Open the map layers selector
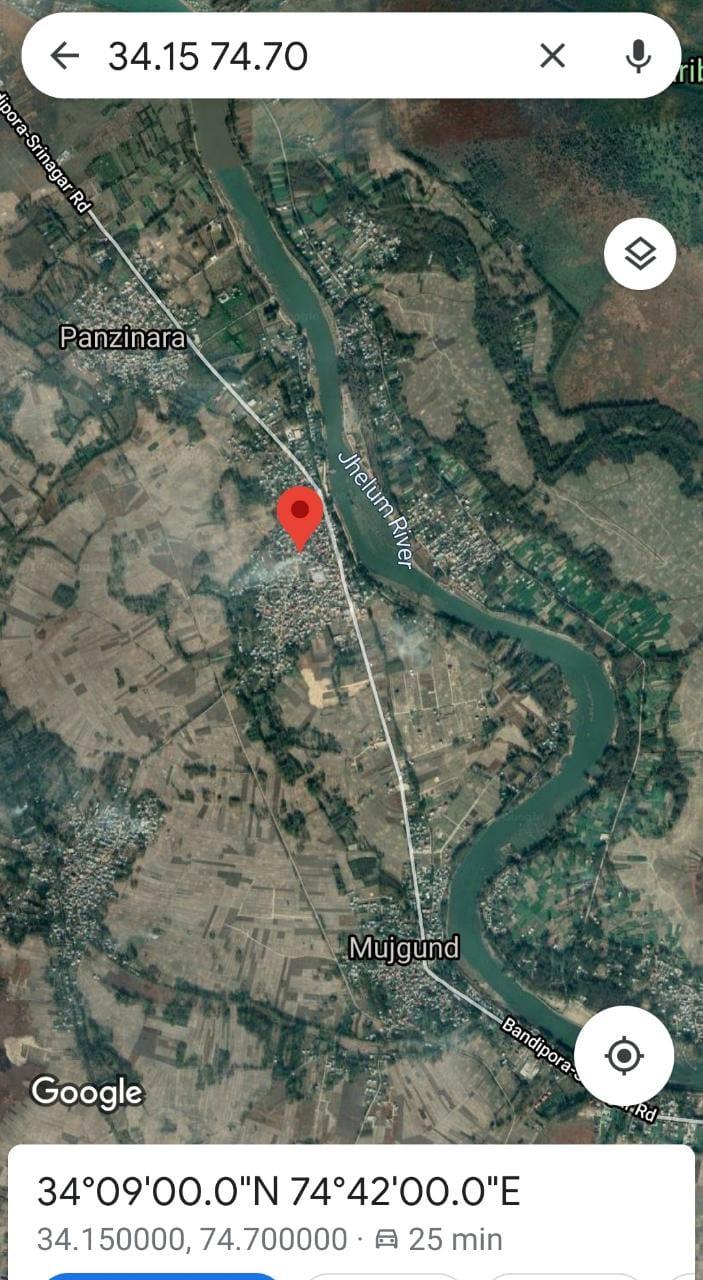The width and height of the screenshot is (703, 1280). pyautogui.click(x=640, y=254)
